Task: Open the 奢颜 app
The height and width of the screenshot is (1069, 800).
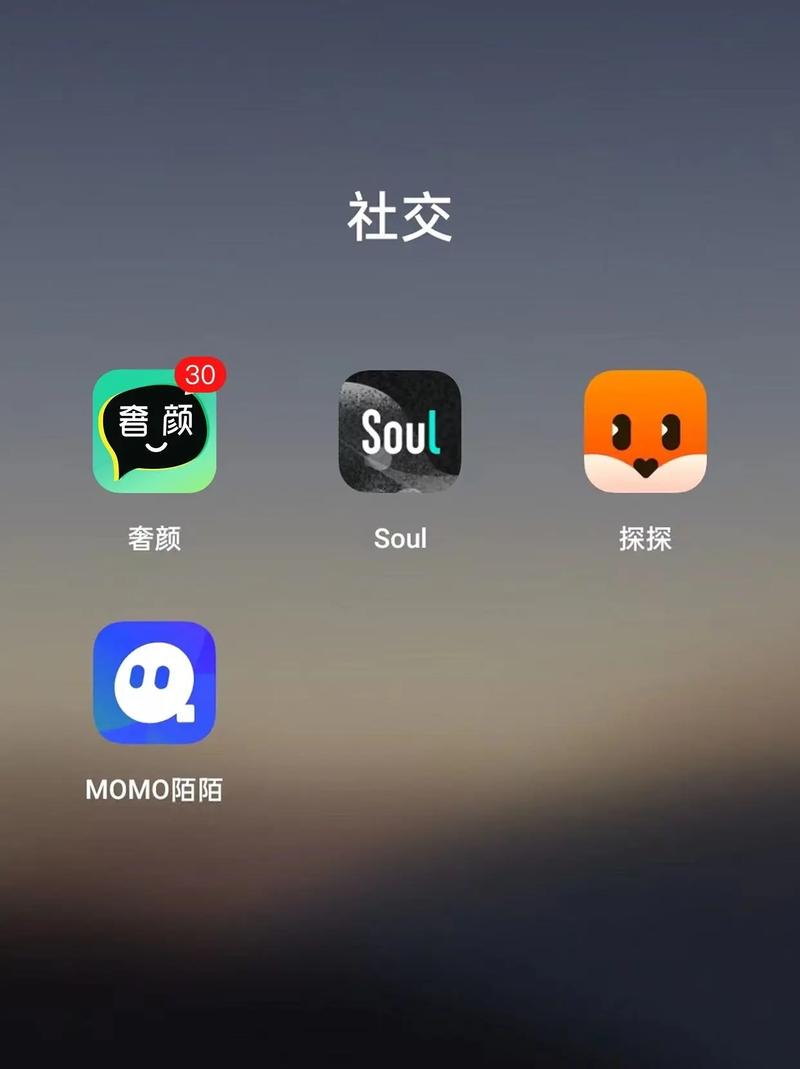Action: pos(154,432)
